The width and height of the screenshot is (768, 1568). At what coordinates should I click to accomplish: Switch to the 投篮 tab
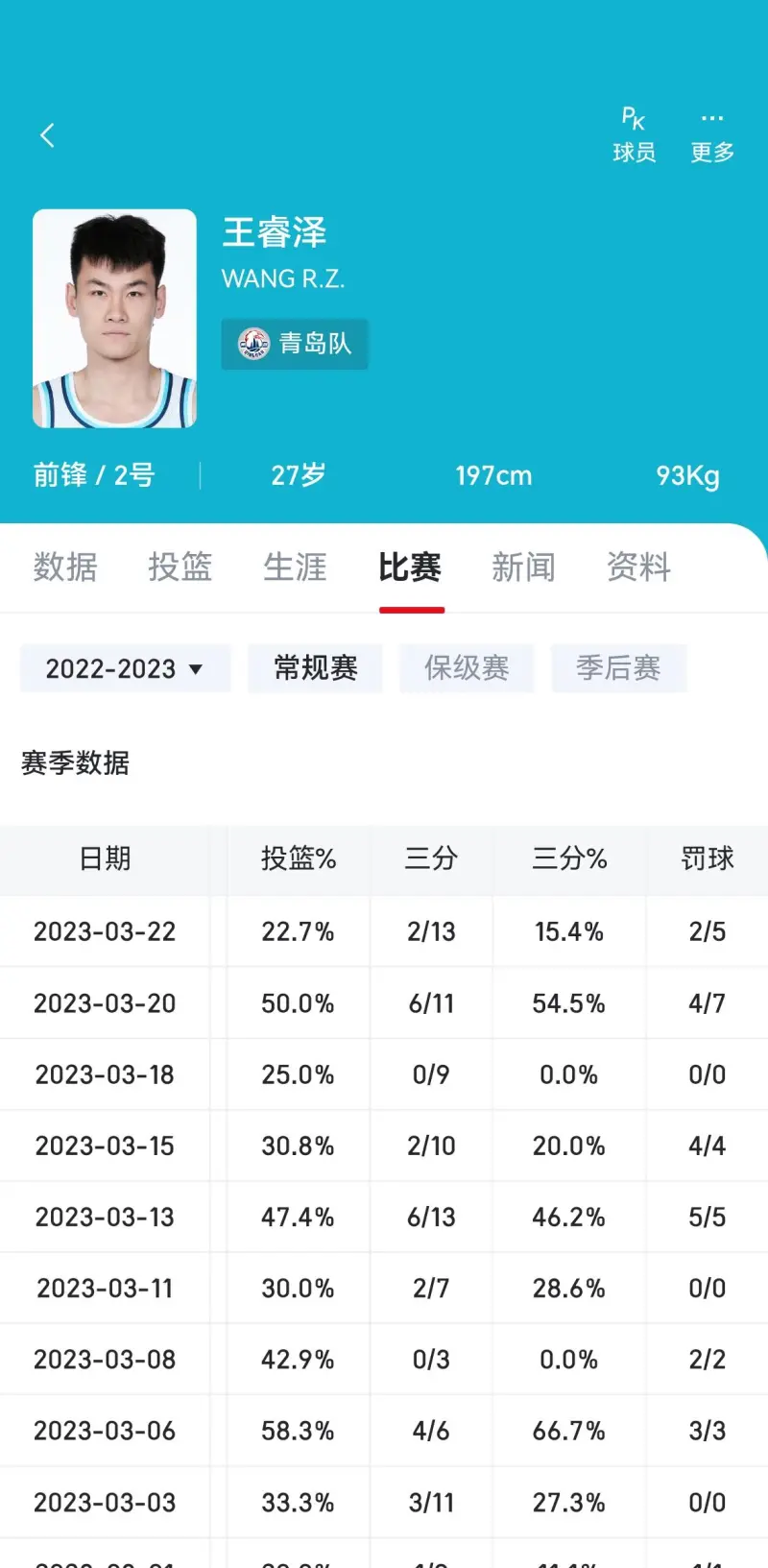180,567
